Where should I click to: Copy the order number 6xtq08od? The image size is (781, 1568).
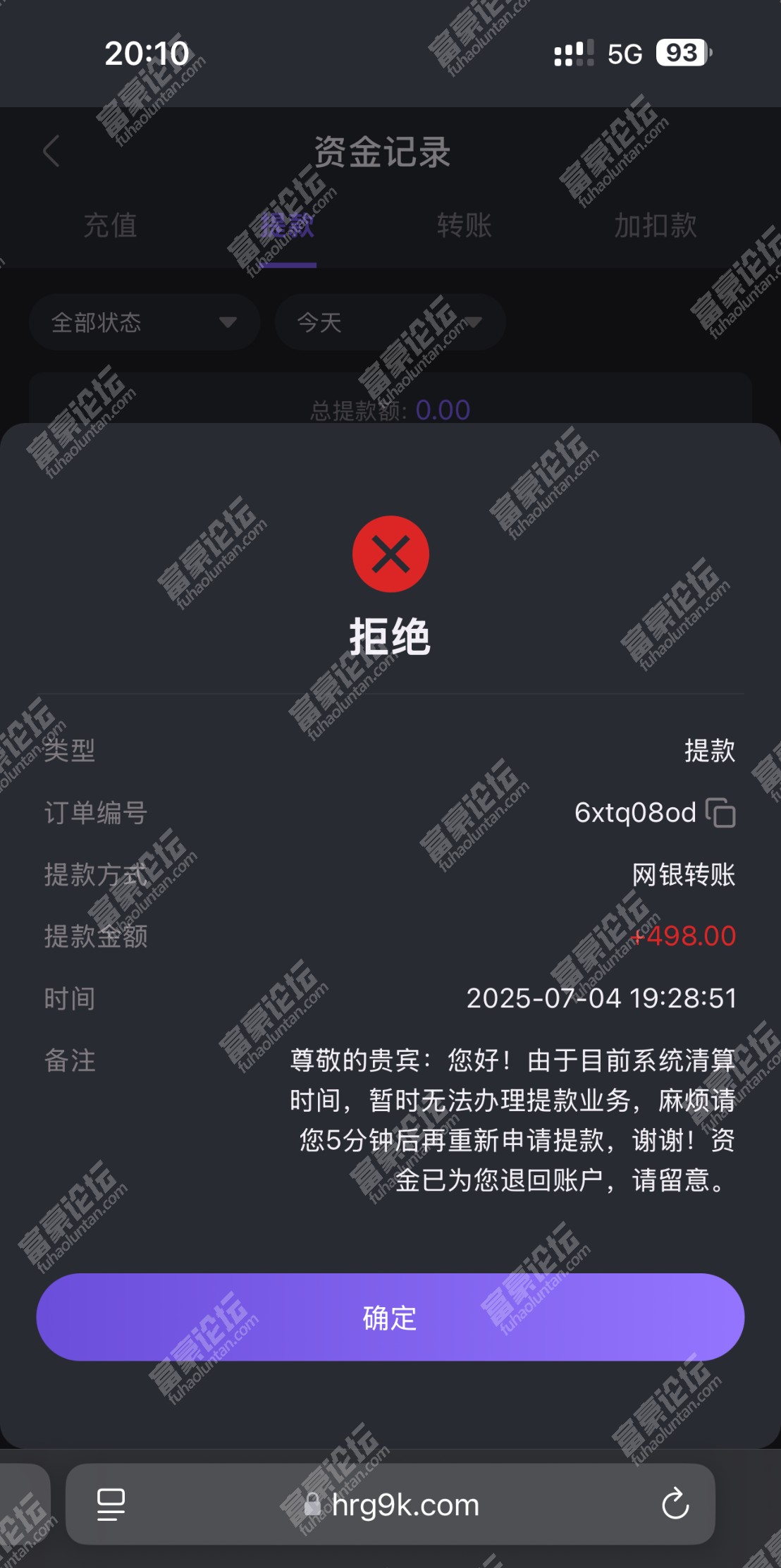tap(720, 813)
